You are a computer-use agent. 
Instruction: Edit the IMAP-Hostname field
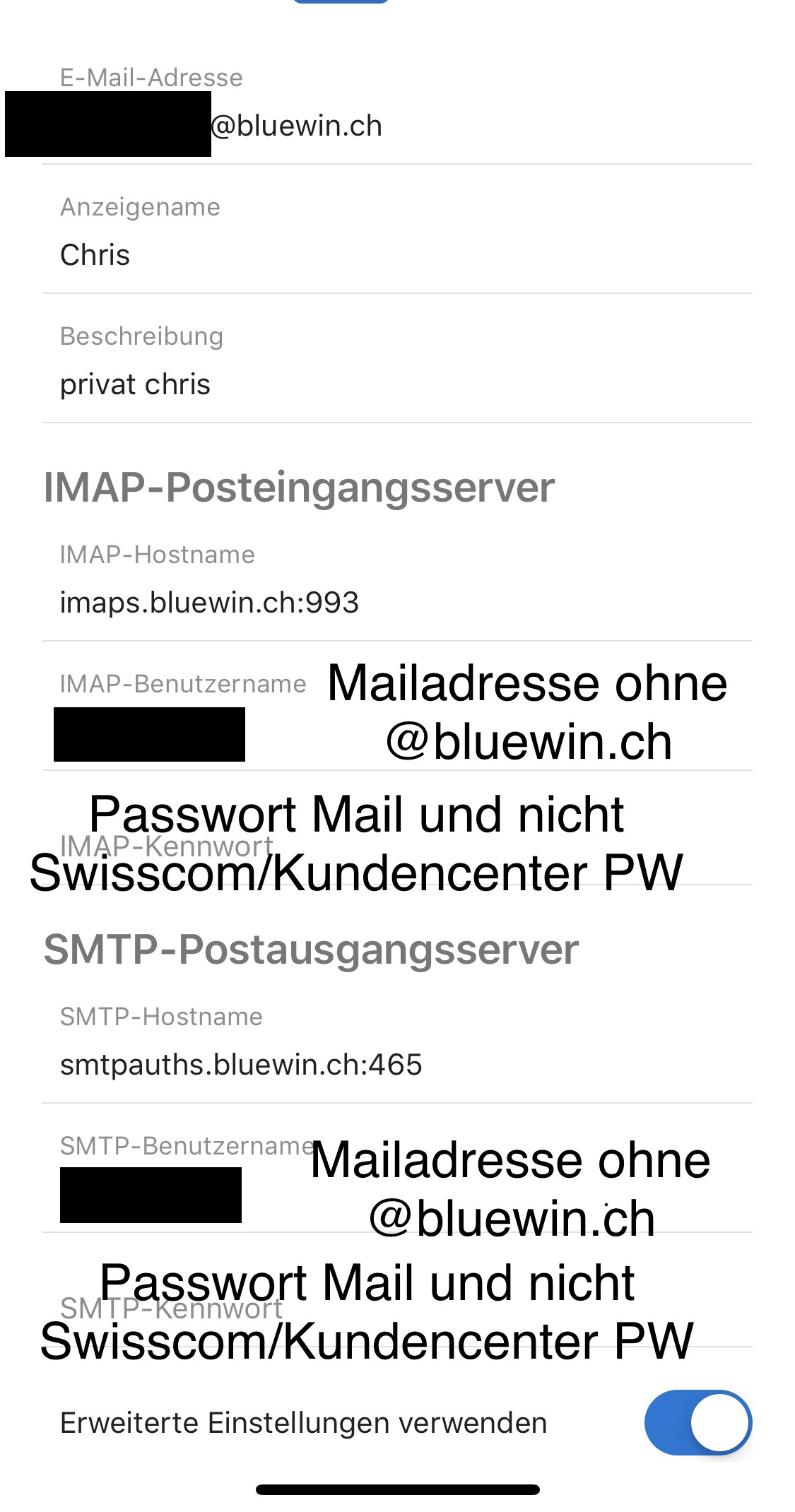pos(396,603)
